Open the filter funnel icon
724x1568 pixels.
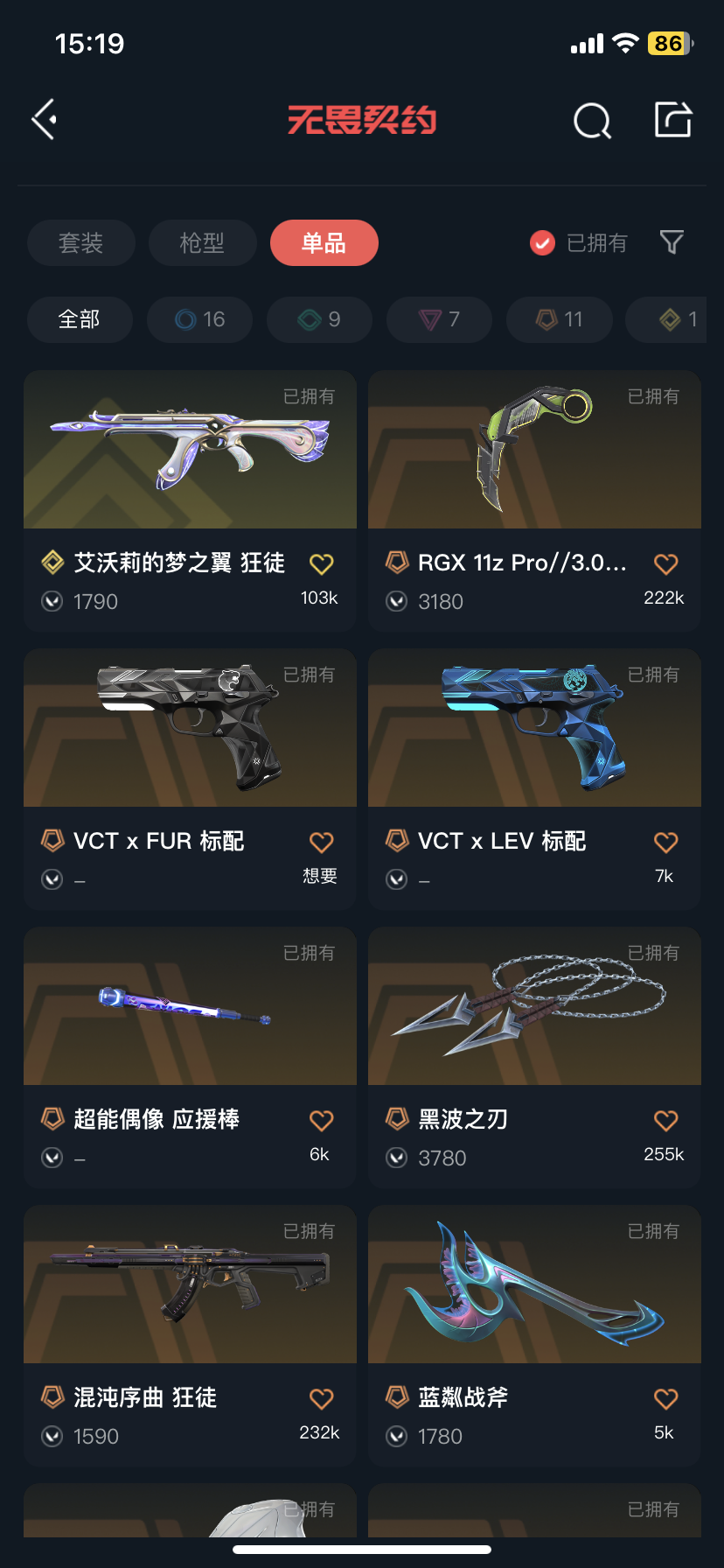click(x=672, y=242)
